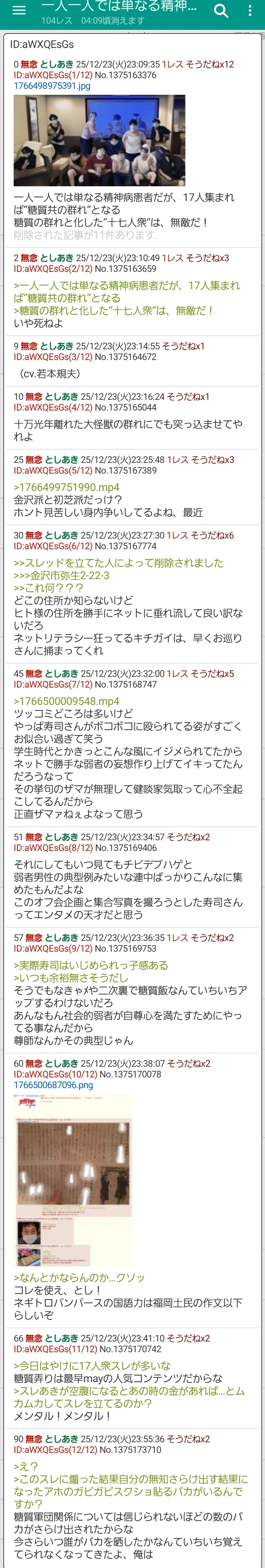265x1568 pixels.
Task: Show the 1レス reply on post 45
Action: pos(177,673)
